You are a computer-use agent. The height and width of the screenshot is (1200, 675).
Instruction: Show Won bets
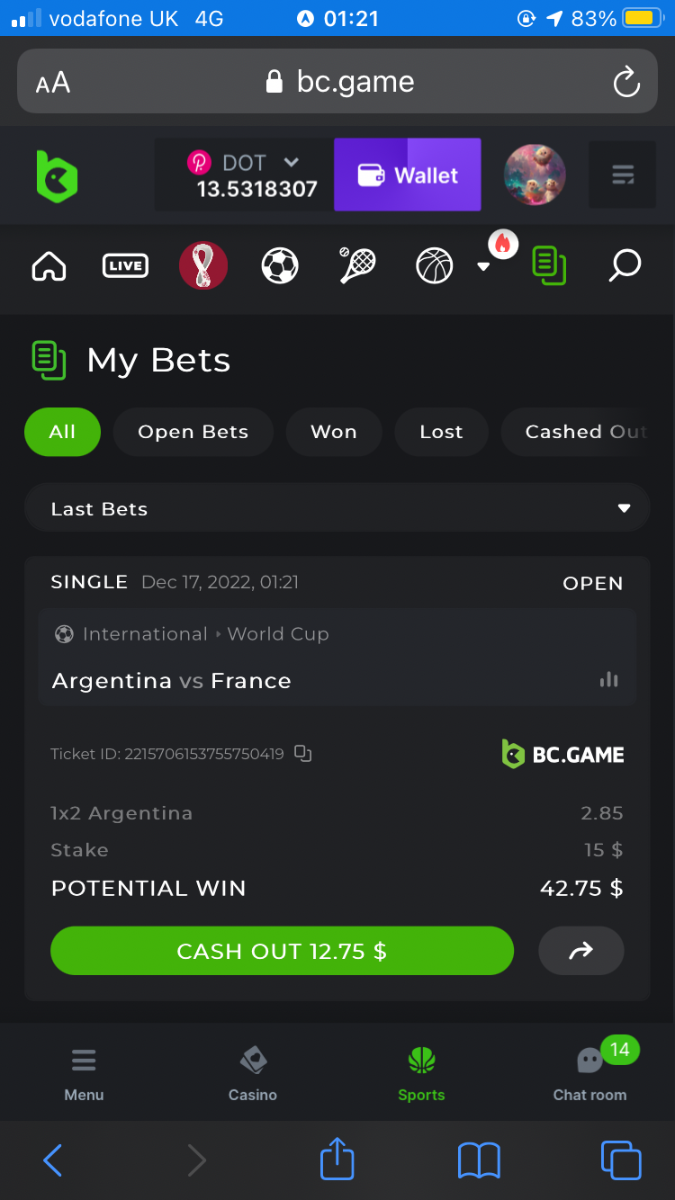point(333,432)
